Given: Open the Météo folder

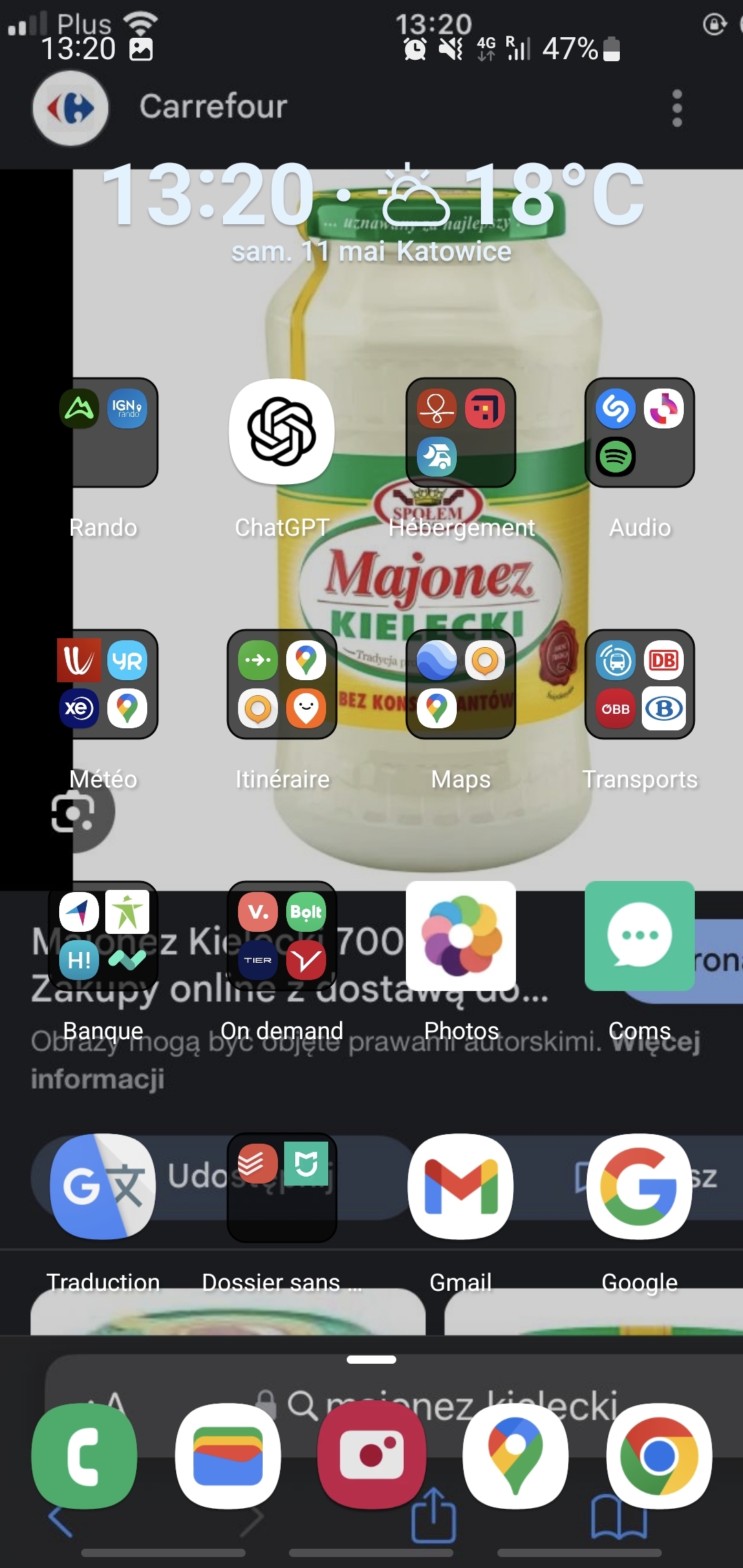Looking at the screenshot, I should click(103, 684).
